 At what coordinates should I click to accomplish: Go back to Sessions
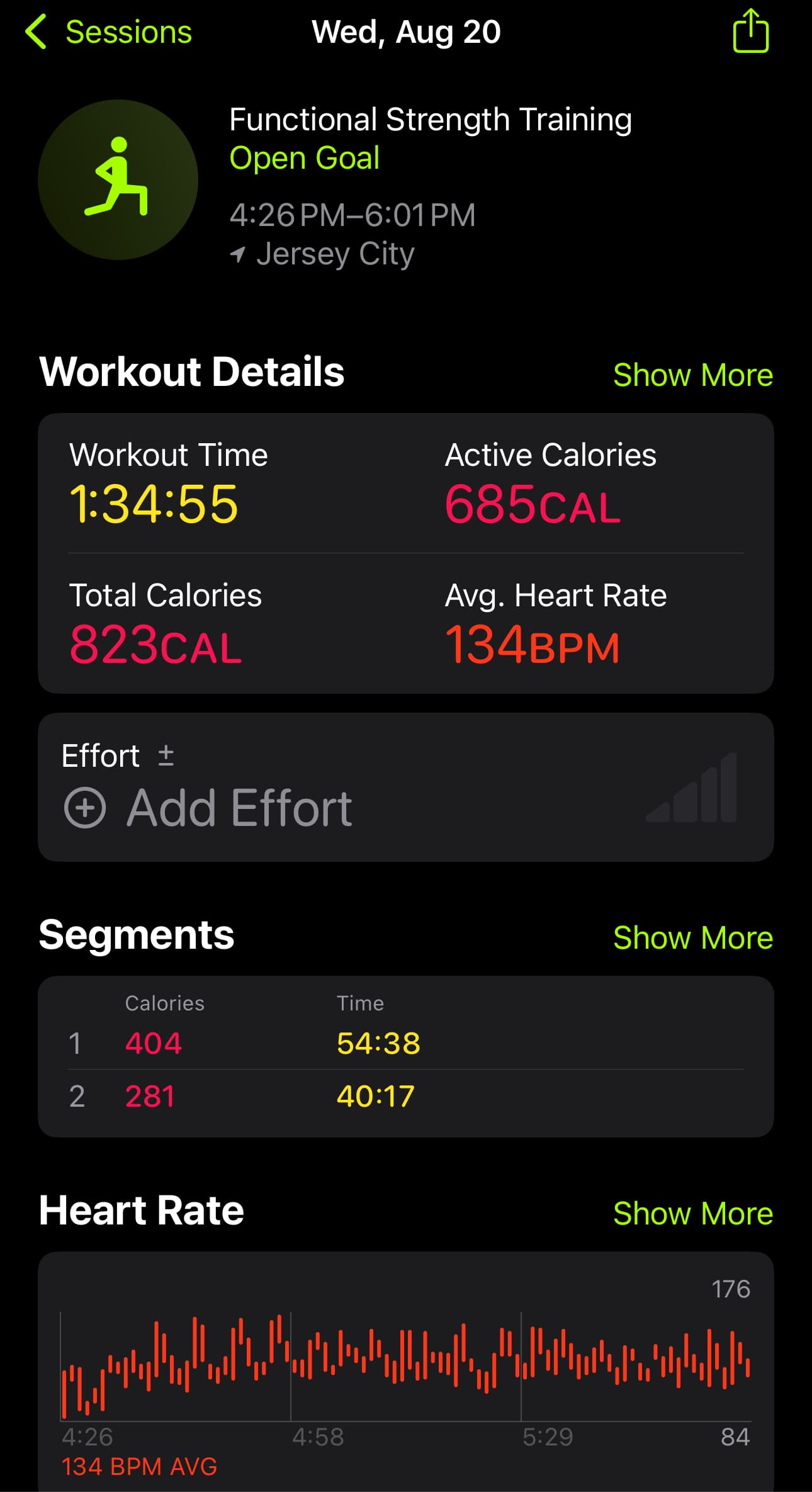click(x=108, y=31)
